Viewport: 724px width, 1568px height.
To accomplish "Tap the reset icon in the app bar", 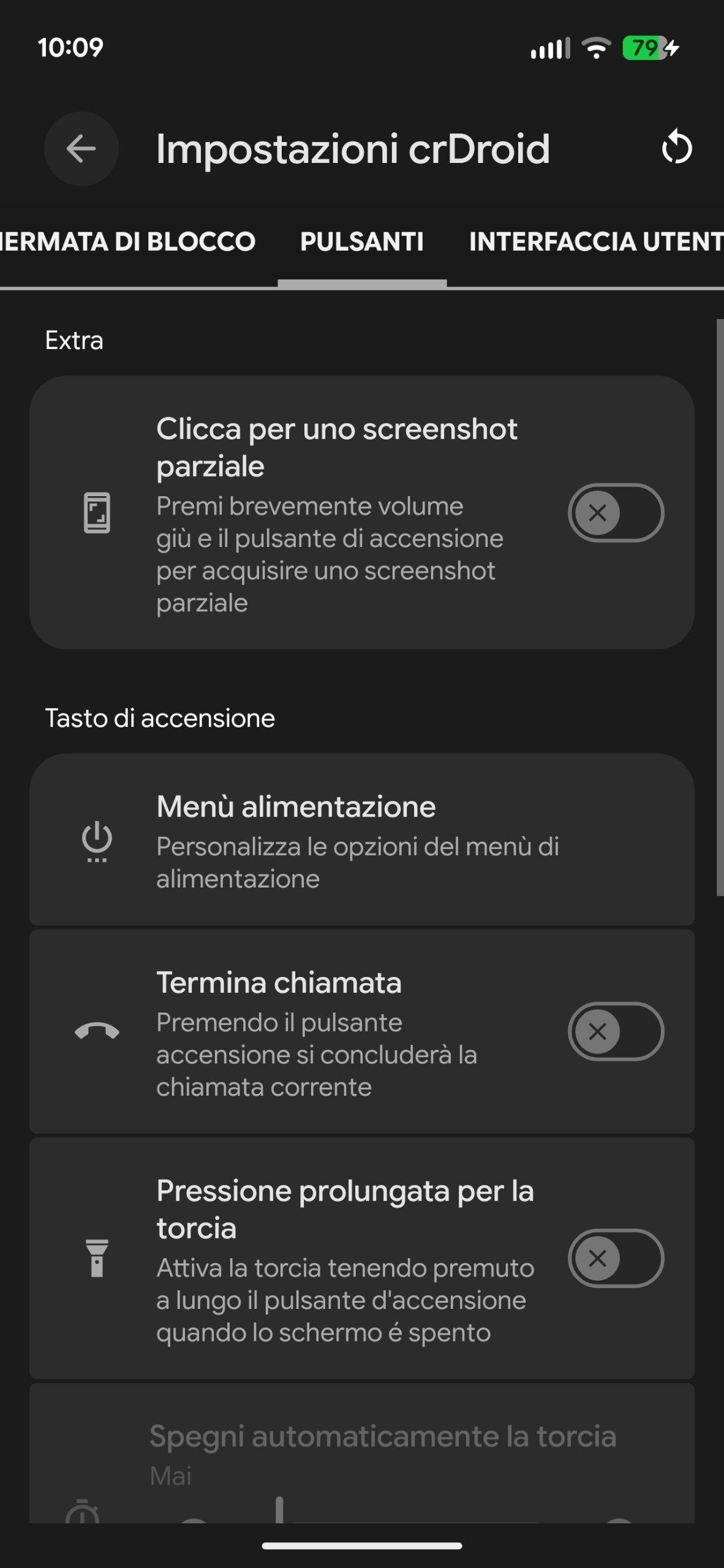I will tap(676, 147).
